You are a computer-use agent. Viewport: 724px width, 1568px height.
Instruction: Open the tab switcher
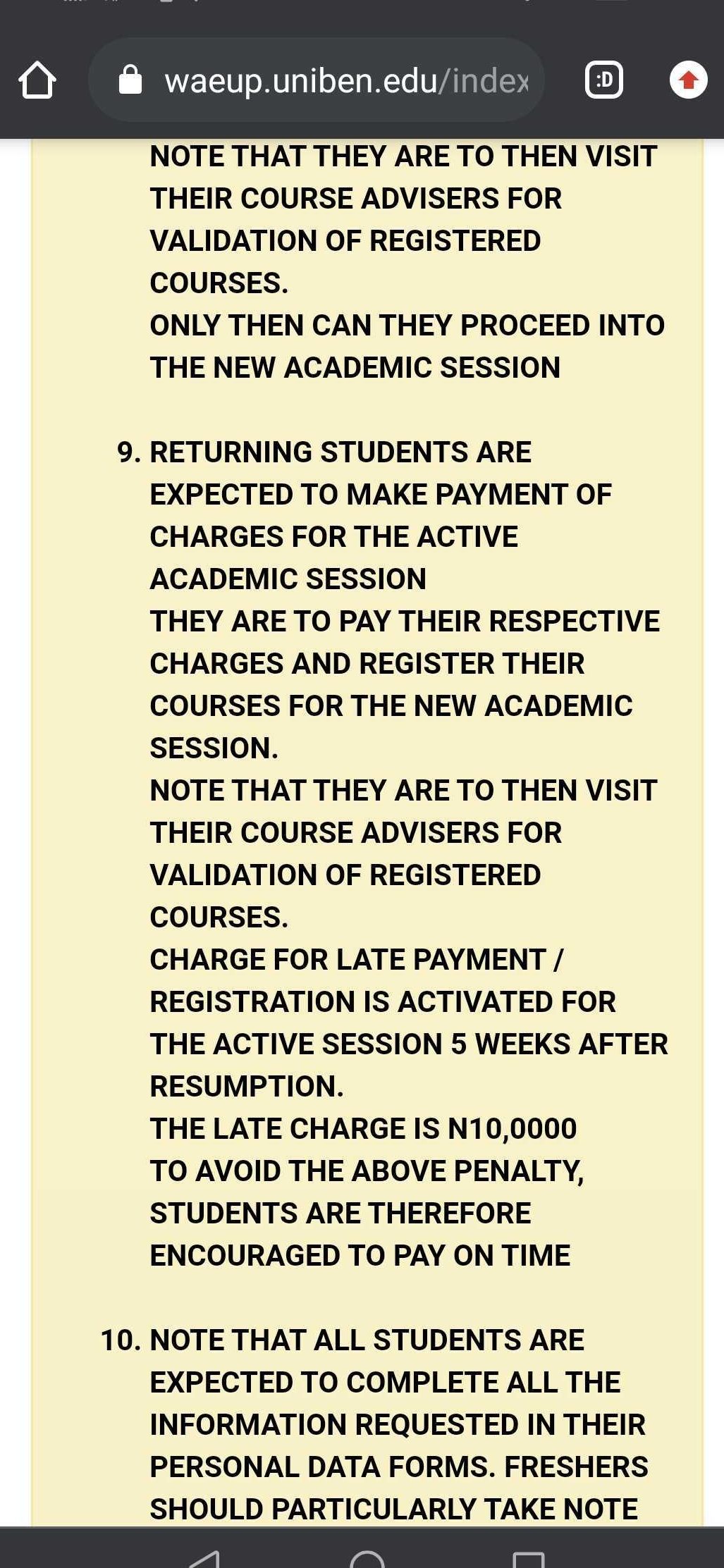604,80
